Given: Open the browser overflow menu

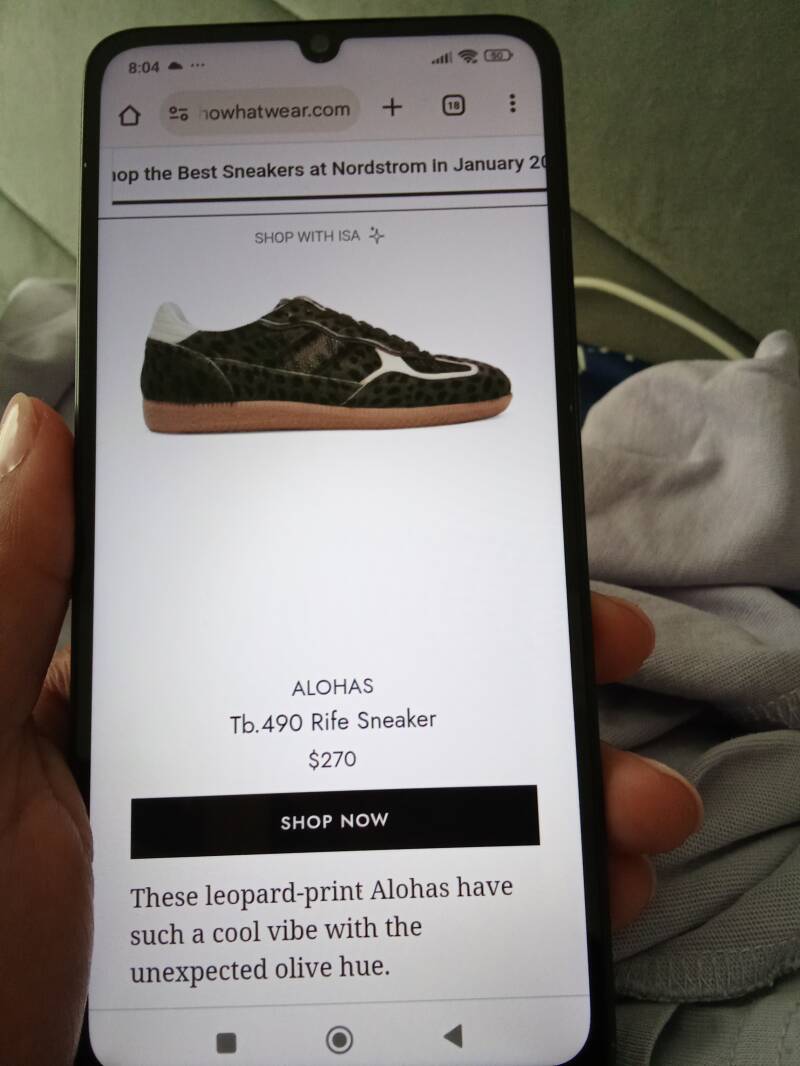Looking at the screenshot, I should point(512,103).
